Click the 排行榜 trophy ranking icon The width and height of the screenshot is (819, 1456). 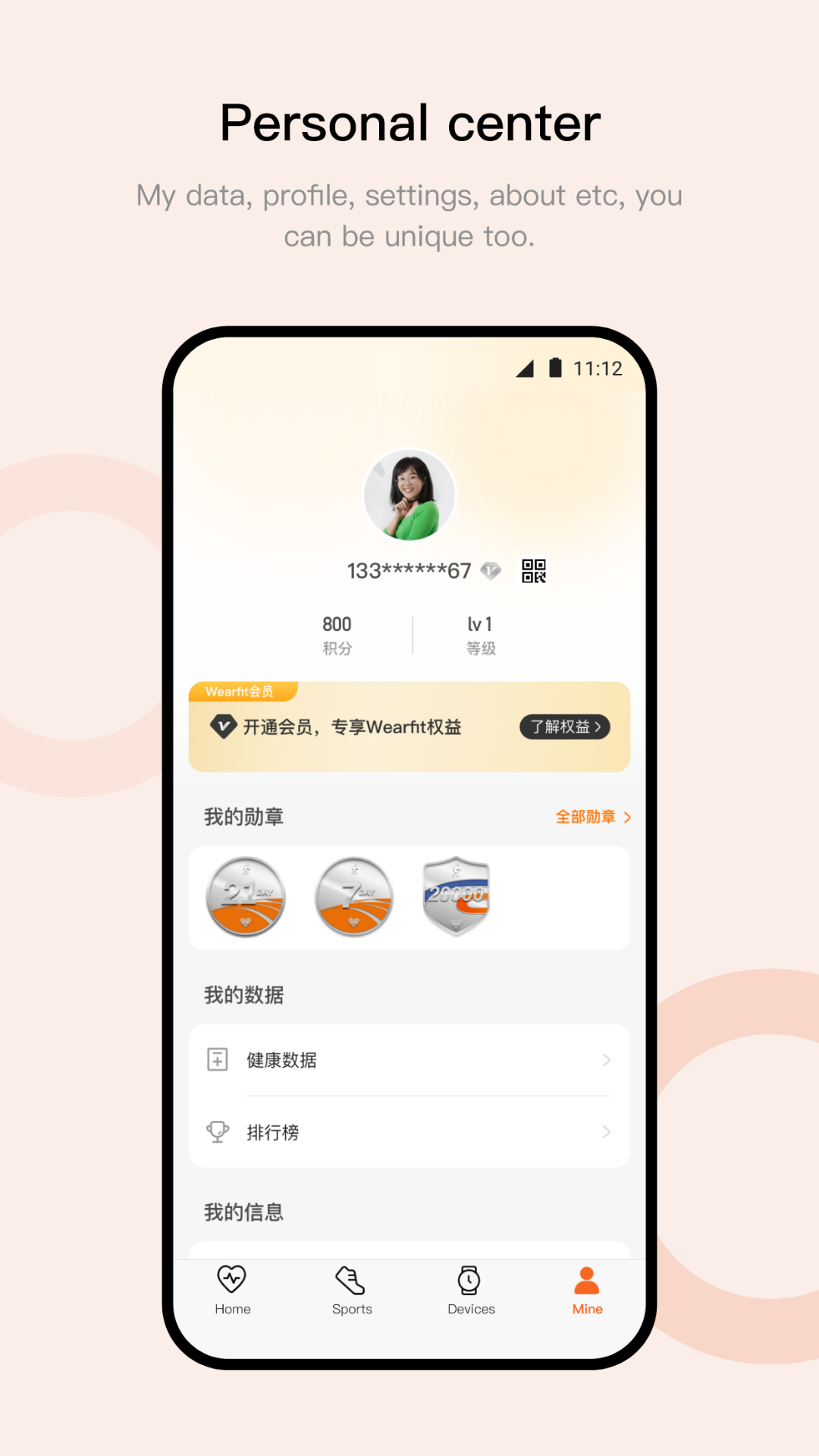coord(218,1132)
